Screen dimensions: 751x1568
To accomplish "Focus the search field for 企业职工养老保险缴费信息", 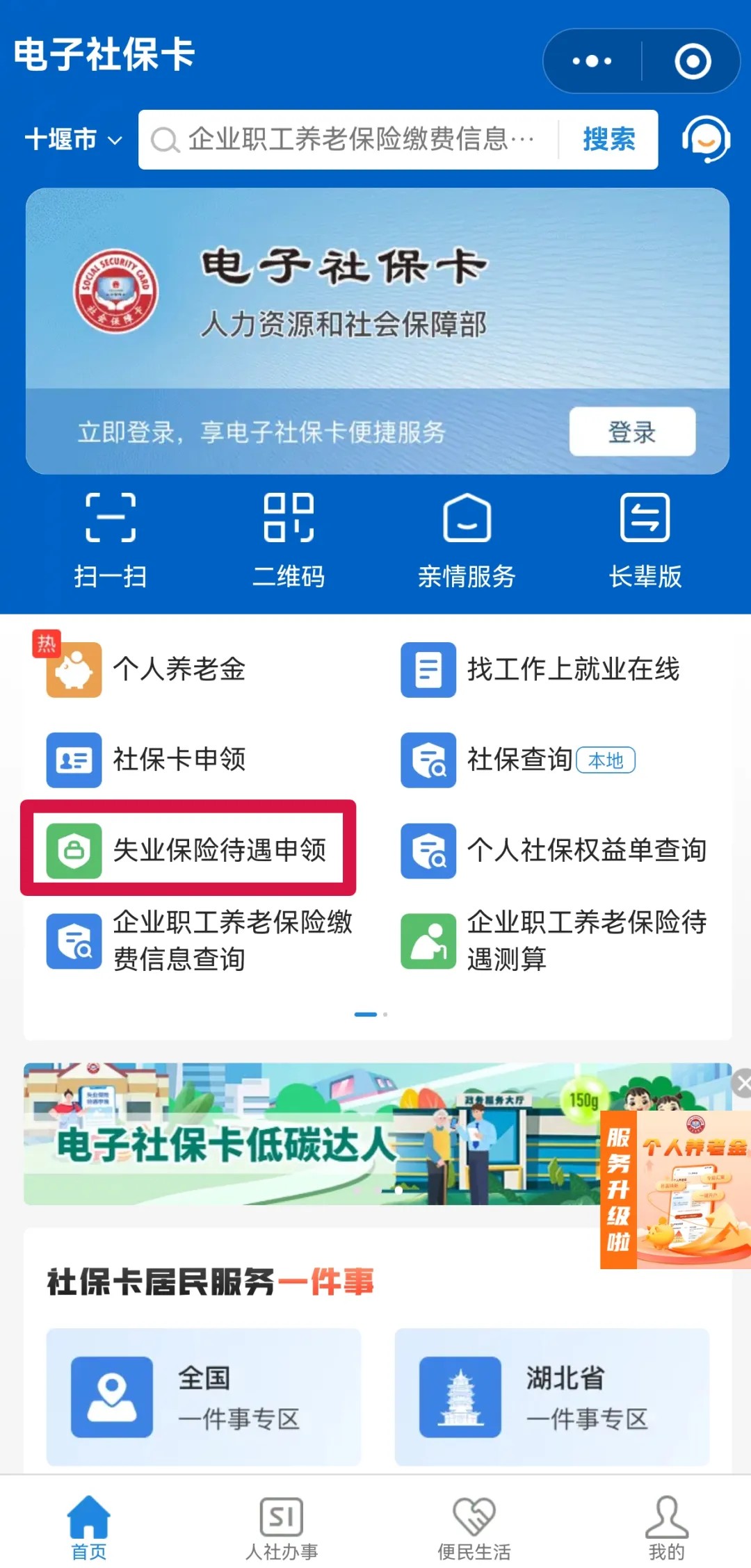I will tap(355, 140).
